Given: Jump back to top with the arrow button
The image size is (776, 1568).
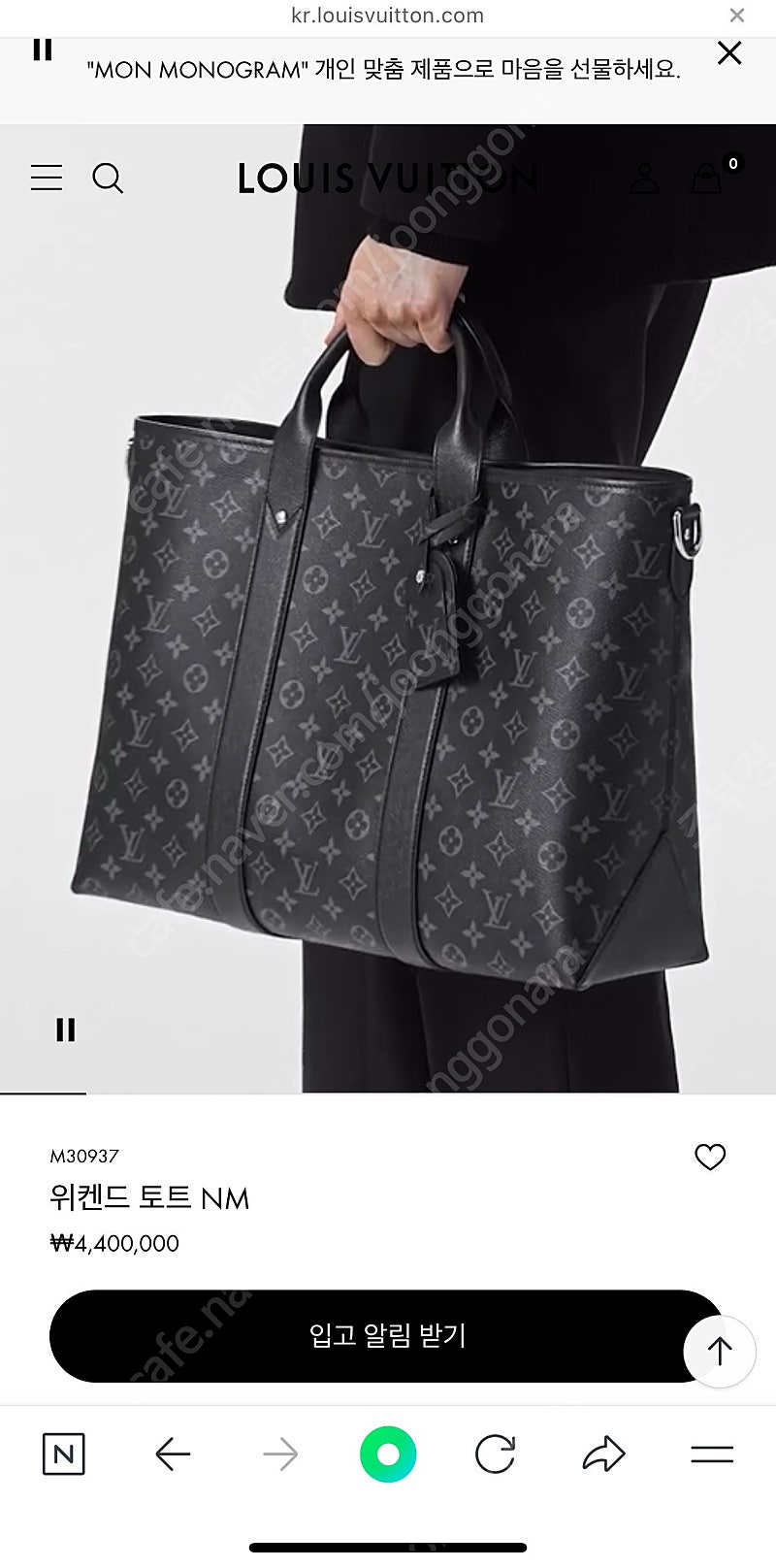Looking at the screenshot, I should point(720,1351).
